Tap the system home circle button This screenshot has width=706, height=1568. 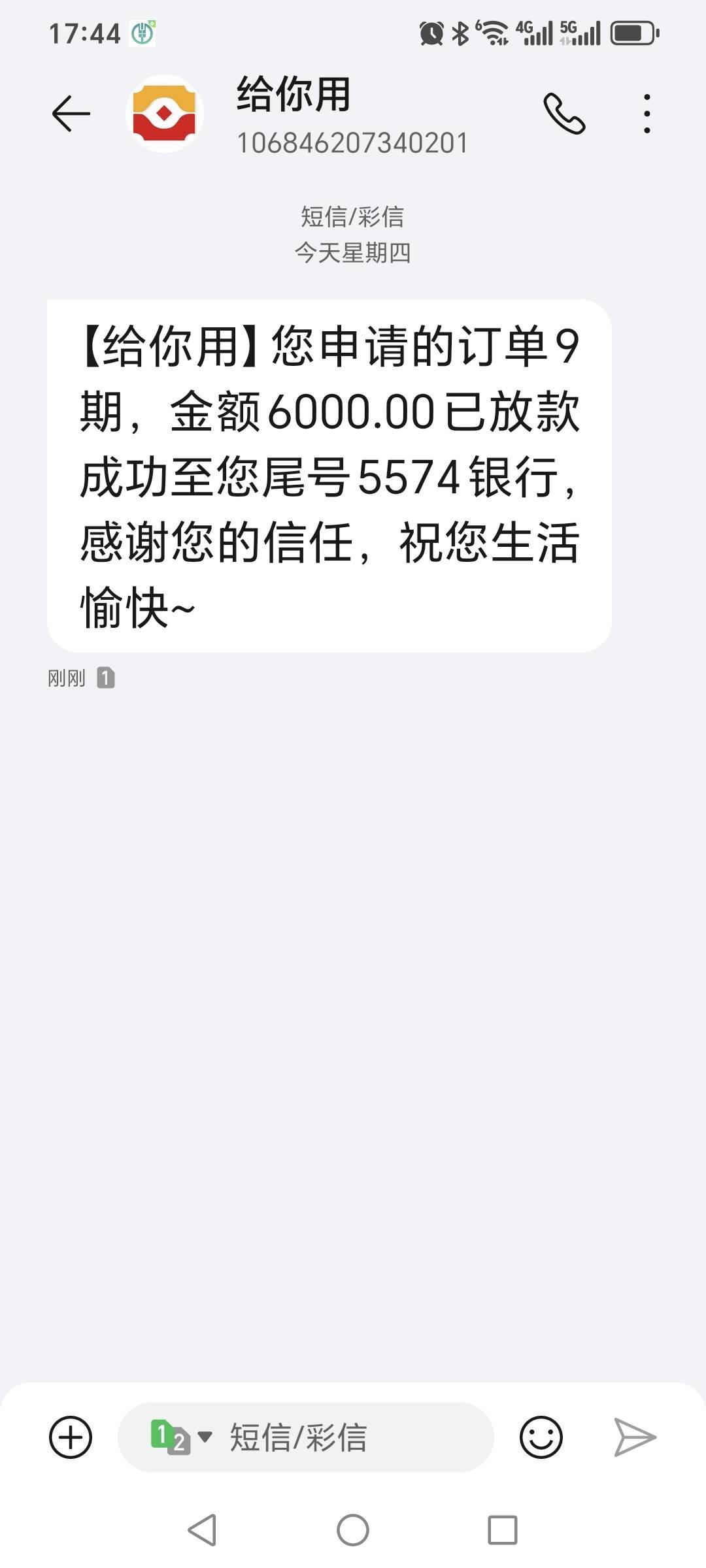tap(353, 1530)
